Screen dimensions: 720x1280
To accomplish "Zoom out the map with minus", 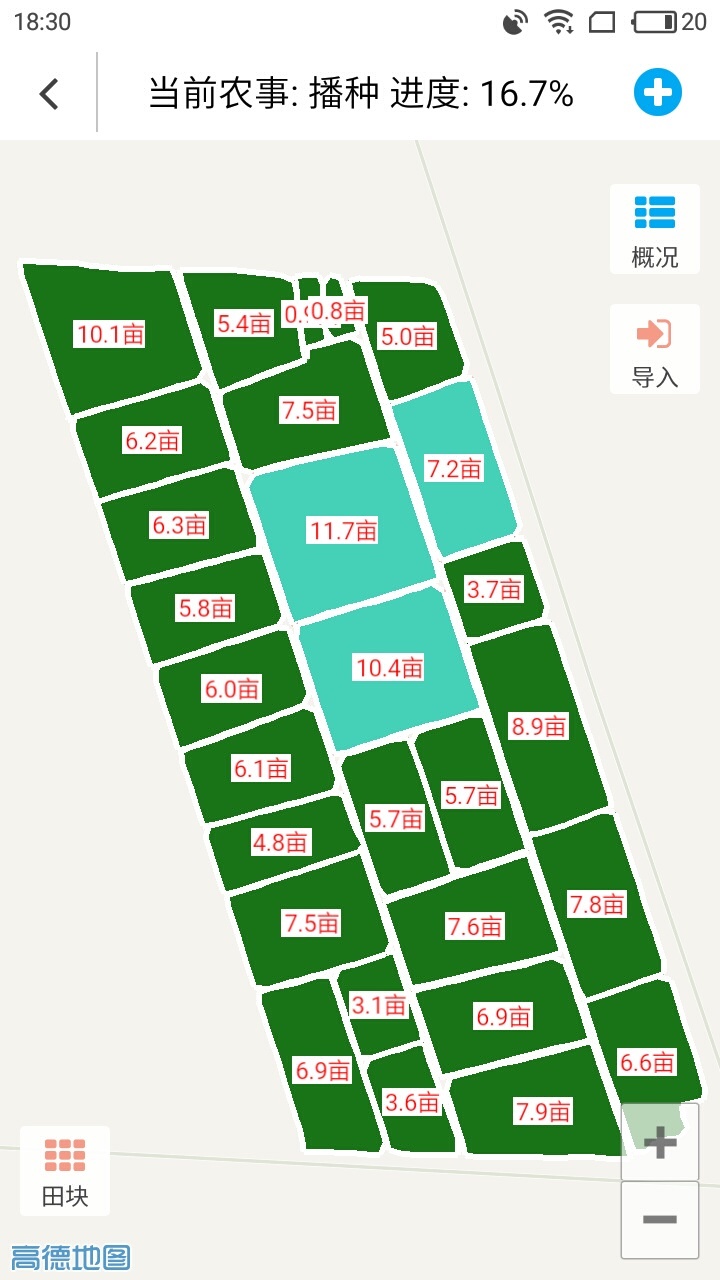I will tap(659, 1220).
